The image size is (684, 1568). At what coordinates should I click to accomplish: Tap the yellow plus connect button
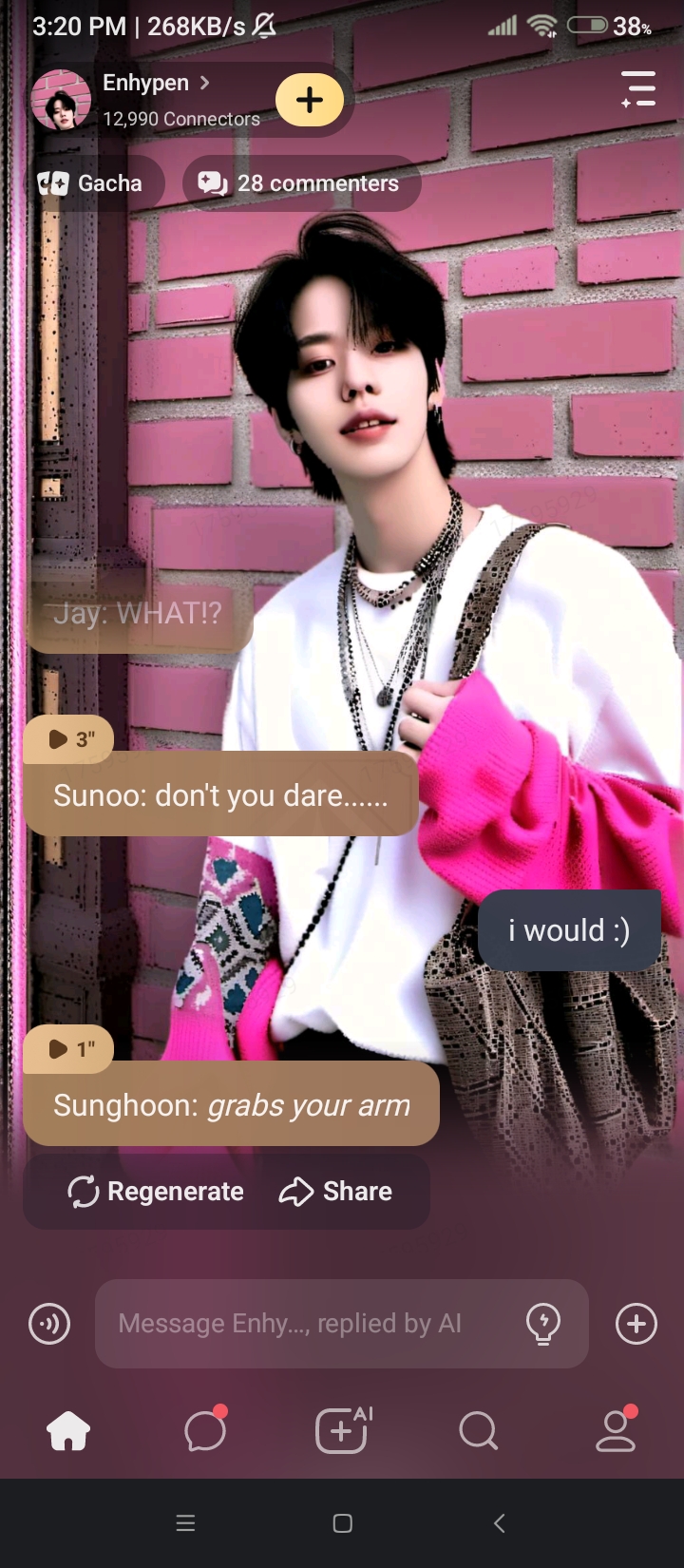(310, 100)
